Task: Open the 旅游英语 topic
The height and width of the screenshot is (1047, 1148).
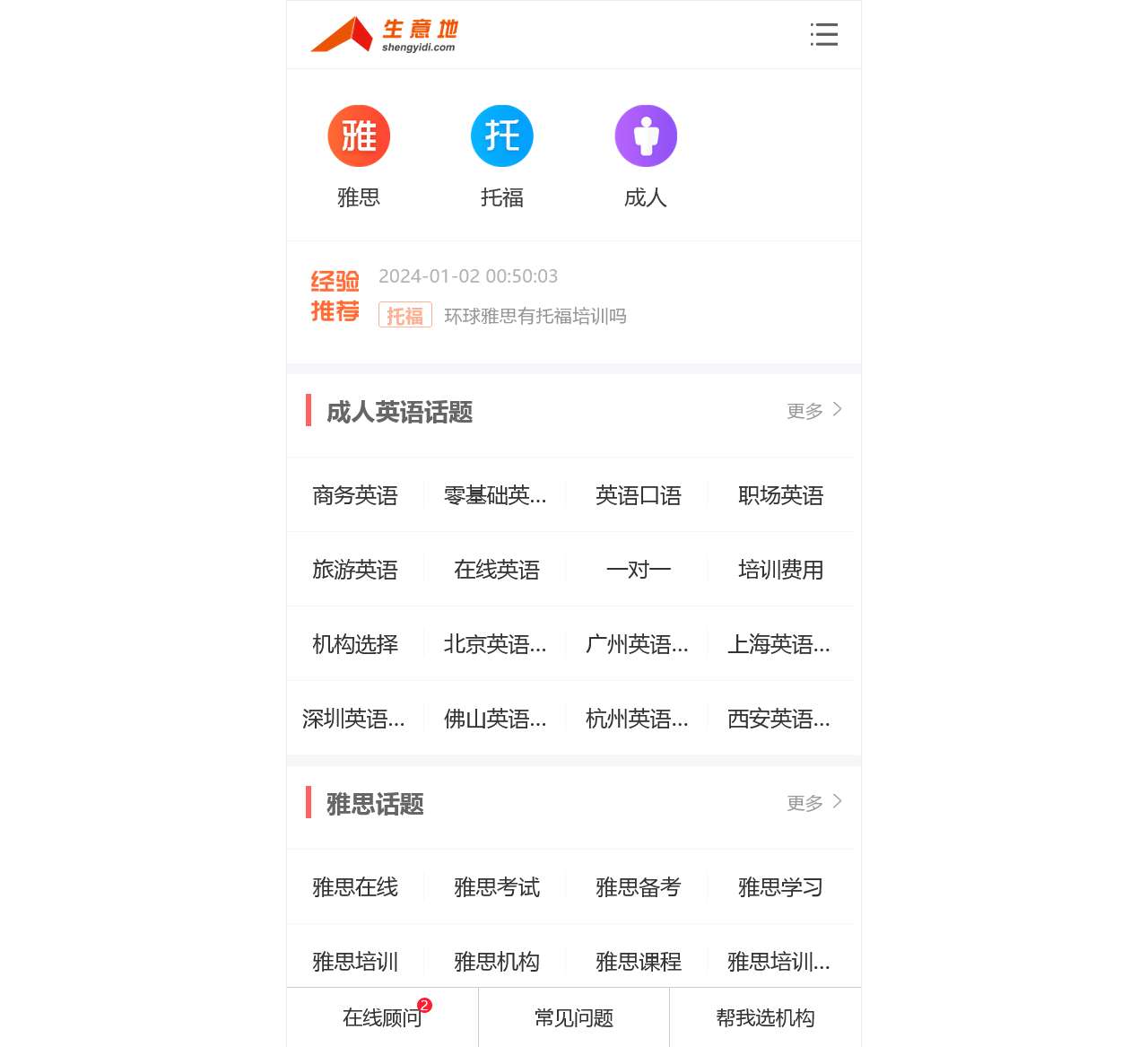Action: pyautogui.click(x=355, y=570)
